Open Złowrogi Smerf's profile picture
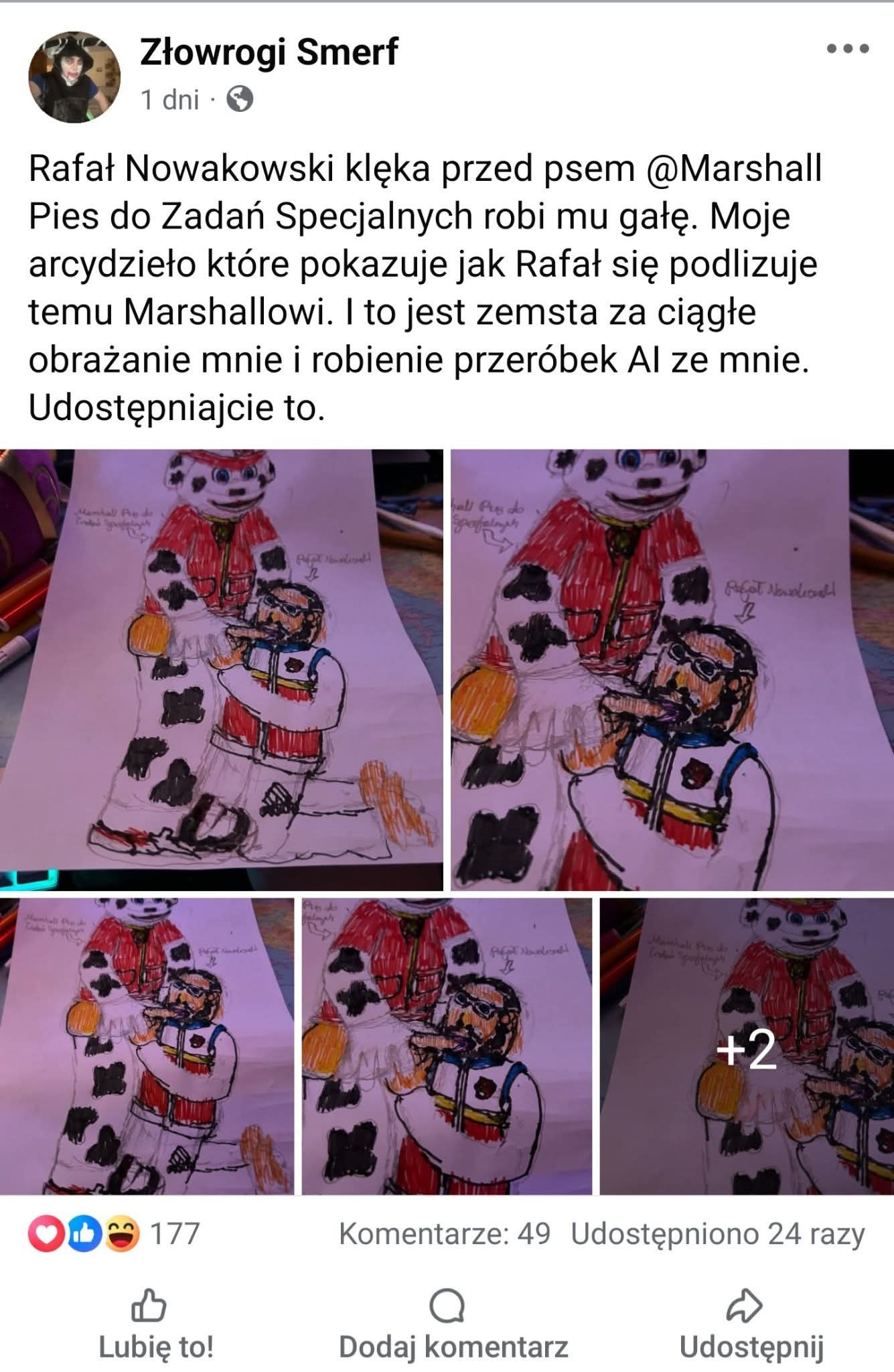Screen dimensions: 894x1372 tap(74, 77)
